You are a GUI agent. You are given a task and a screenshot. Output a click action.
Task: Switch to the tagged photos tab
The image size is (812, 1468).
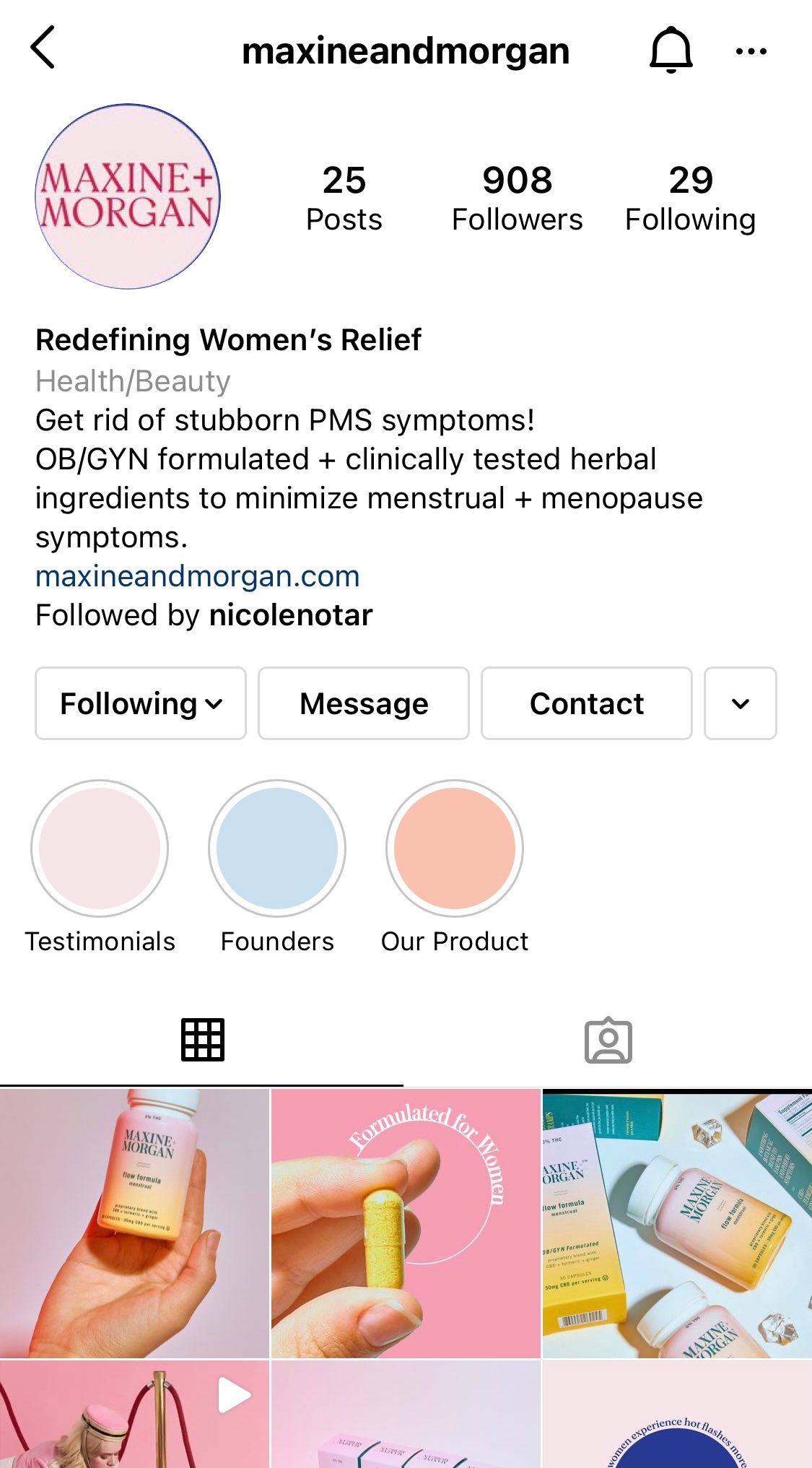tap(608, 1040)
